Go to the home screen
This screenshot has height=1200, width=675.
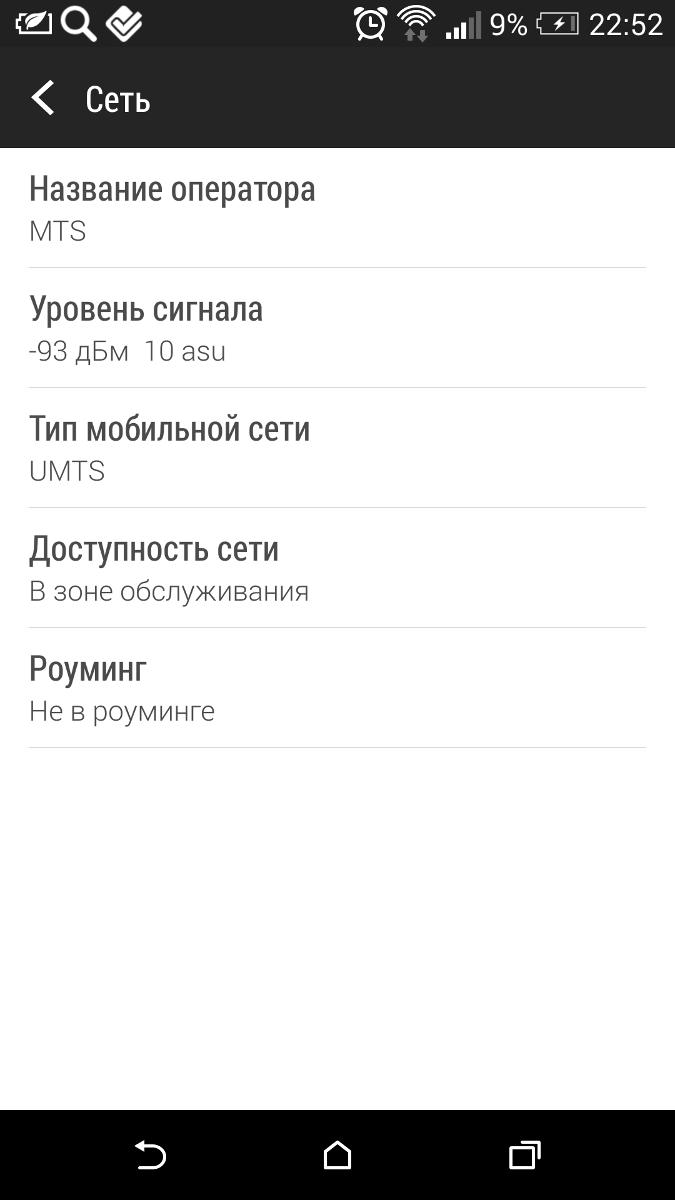[x=337, y=1156]
